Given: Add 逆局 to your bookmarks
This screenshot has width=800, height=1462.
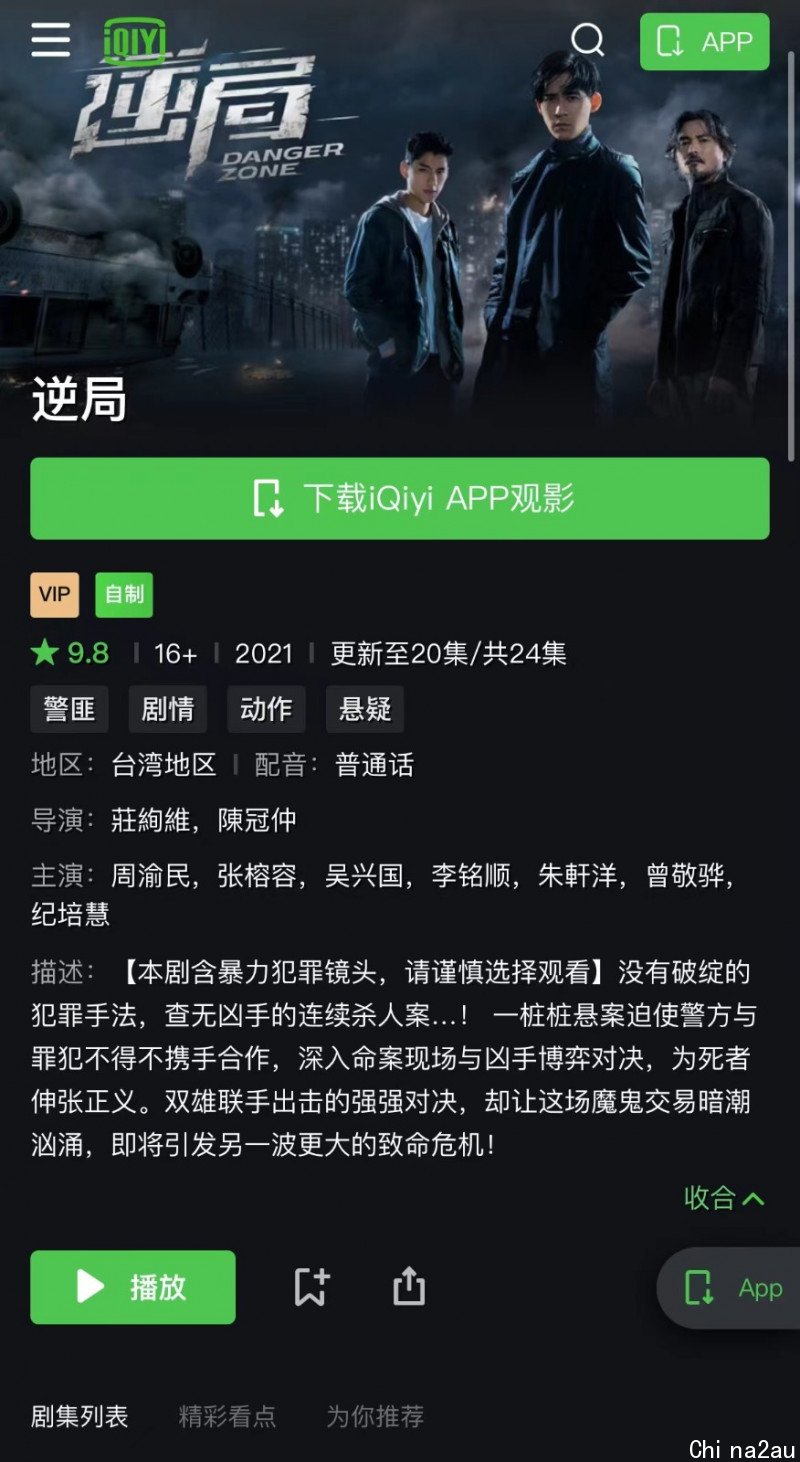Looking at the screenshot, I should pyautogui.click(x=311, y=1287).
